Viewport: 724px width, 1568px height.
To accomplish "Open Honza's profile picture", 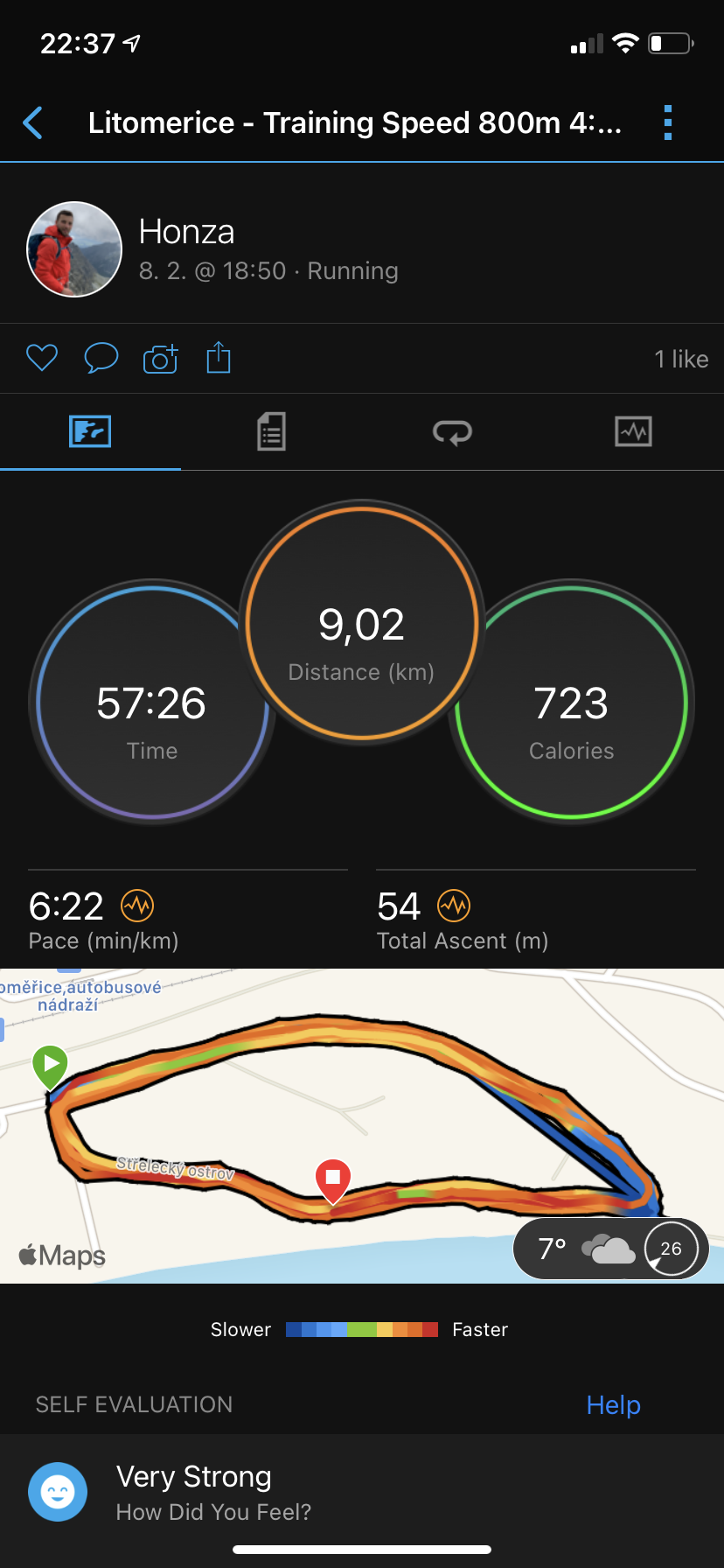I will pyautogui.click(x=74, y=249).
